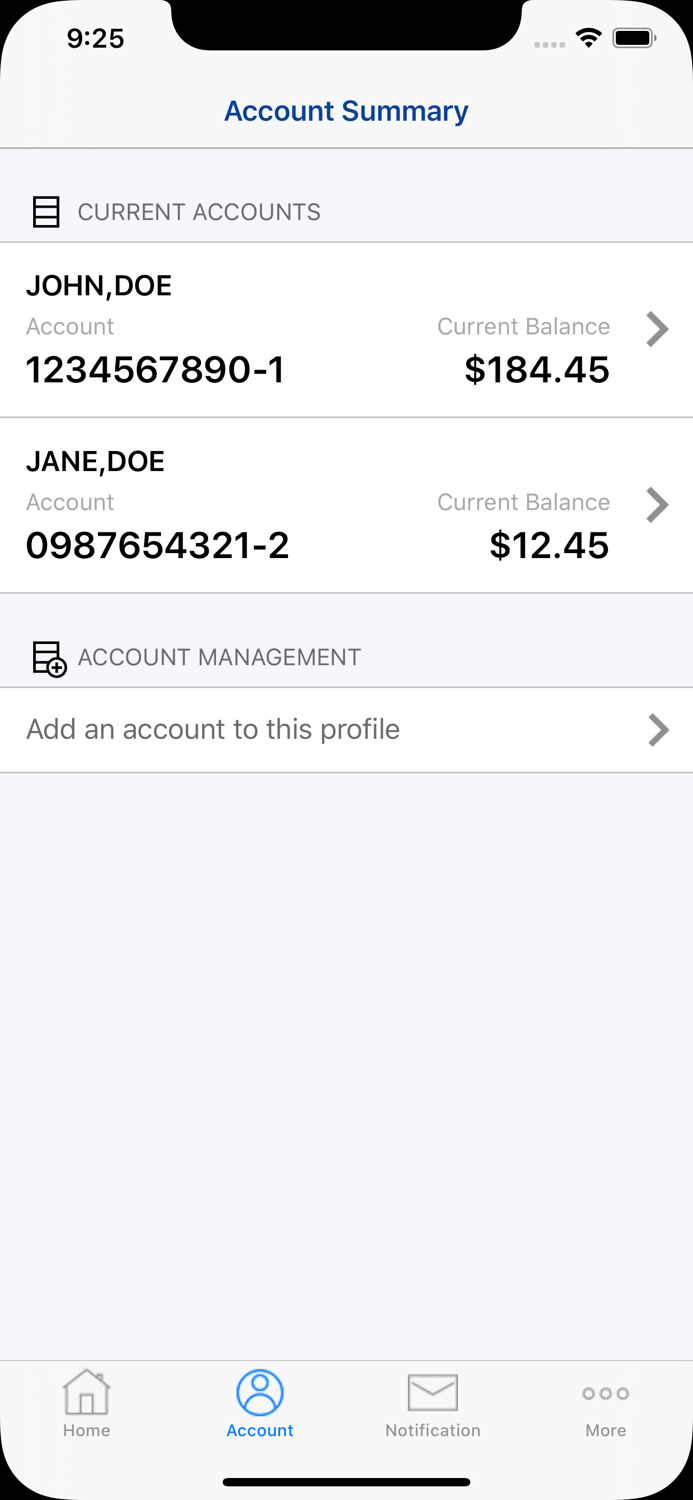The width and height of the screenshot is (693, 1500).
Task: Switch to the Home tab
Action: [87, 1404]
